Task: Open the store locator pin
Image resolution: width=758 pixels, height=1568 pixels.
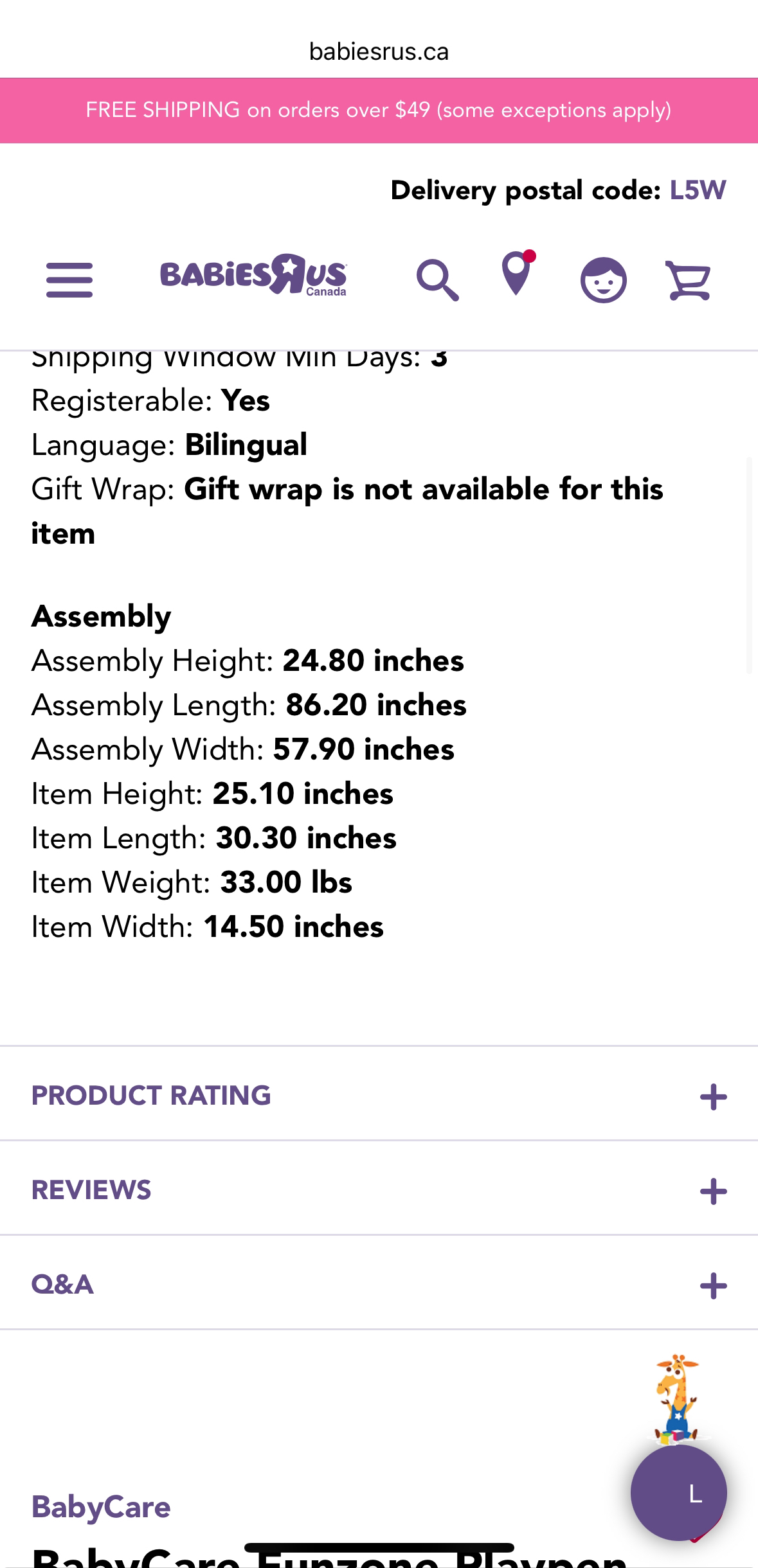Action: coord(518,273)
